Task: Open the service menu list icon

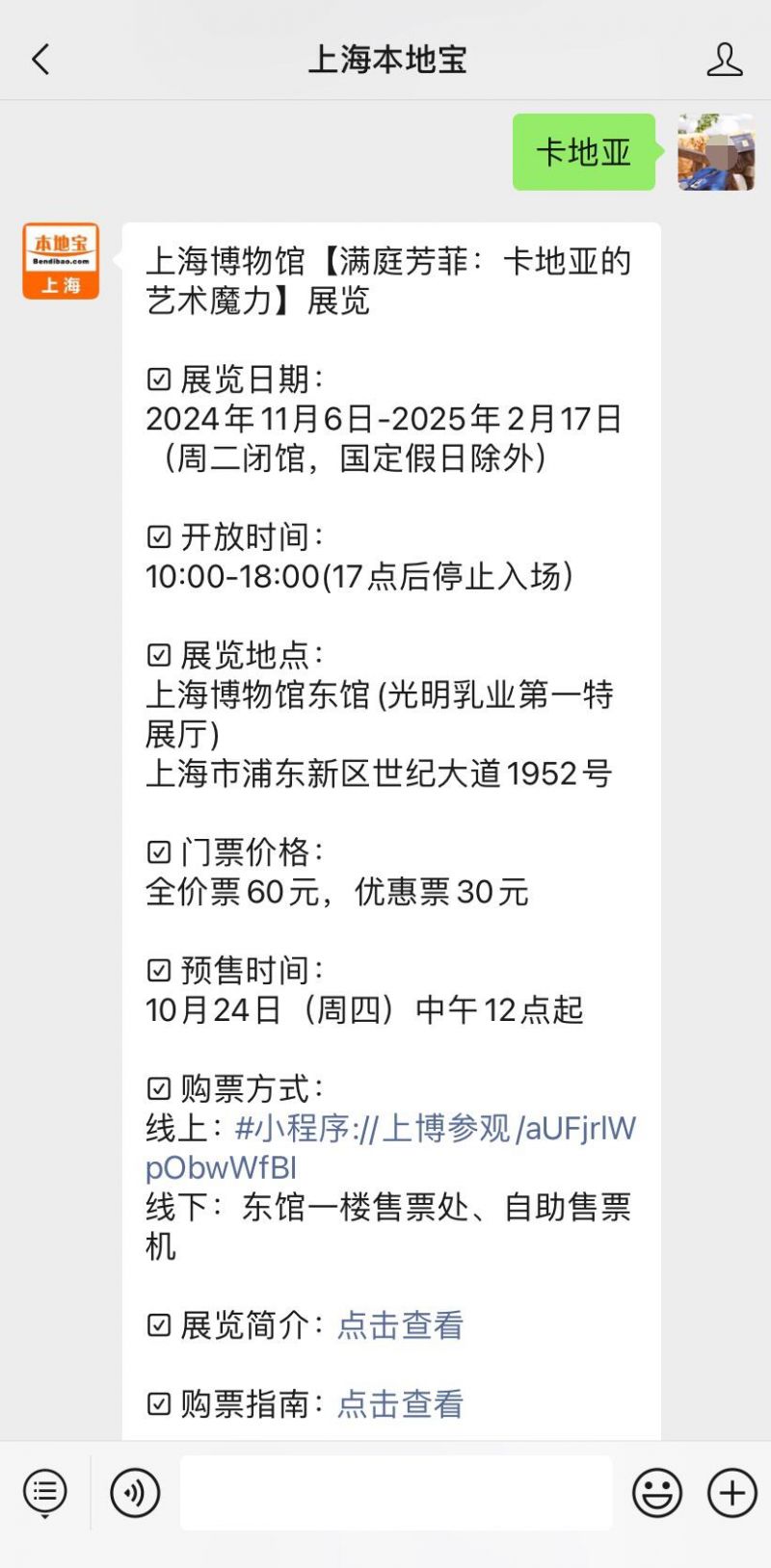Action: pyautogui.click(x=44, y=1494)
